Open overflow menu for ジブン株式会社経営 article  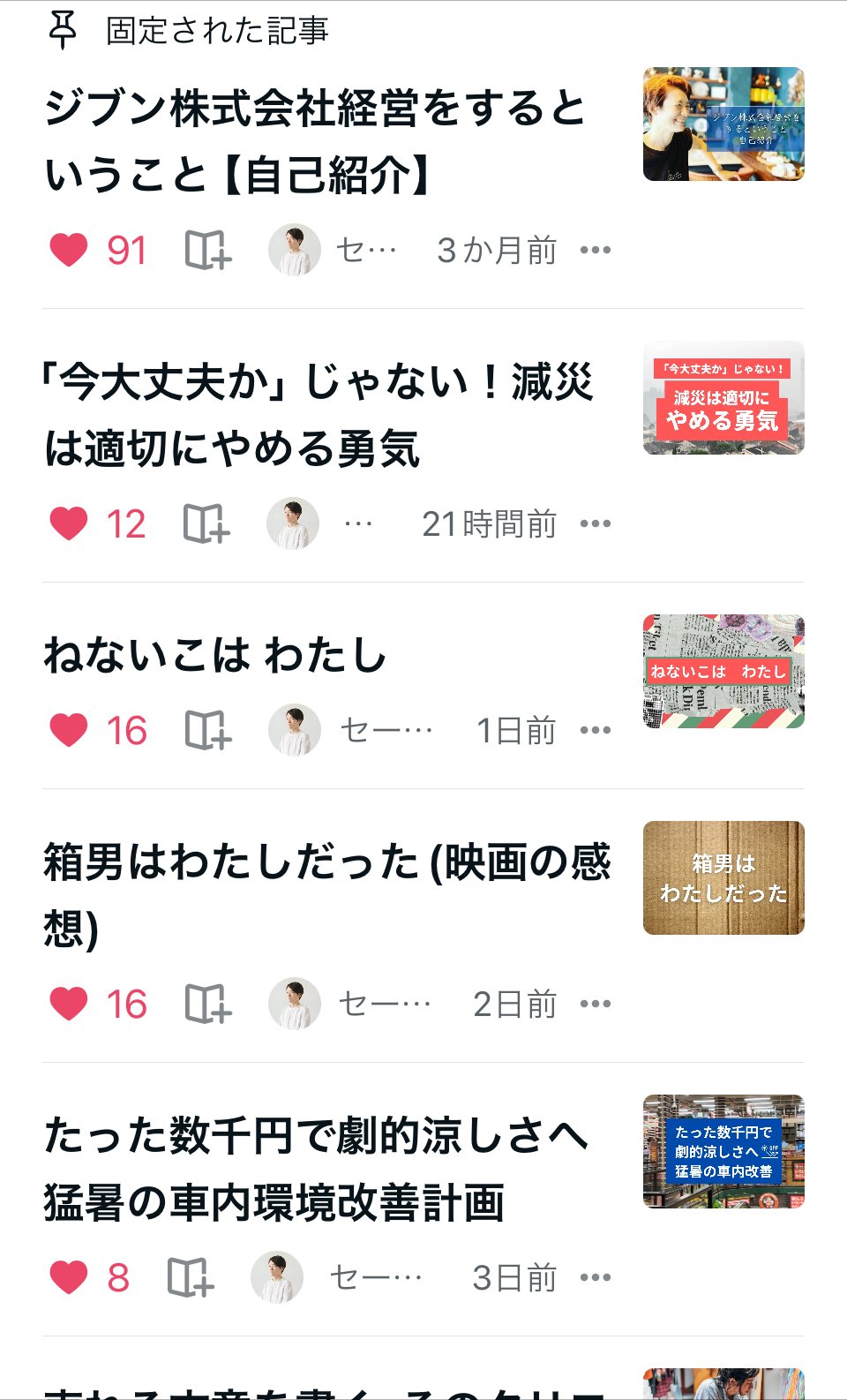pyautogui.click(x=596, y=251)
